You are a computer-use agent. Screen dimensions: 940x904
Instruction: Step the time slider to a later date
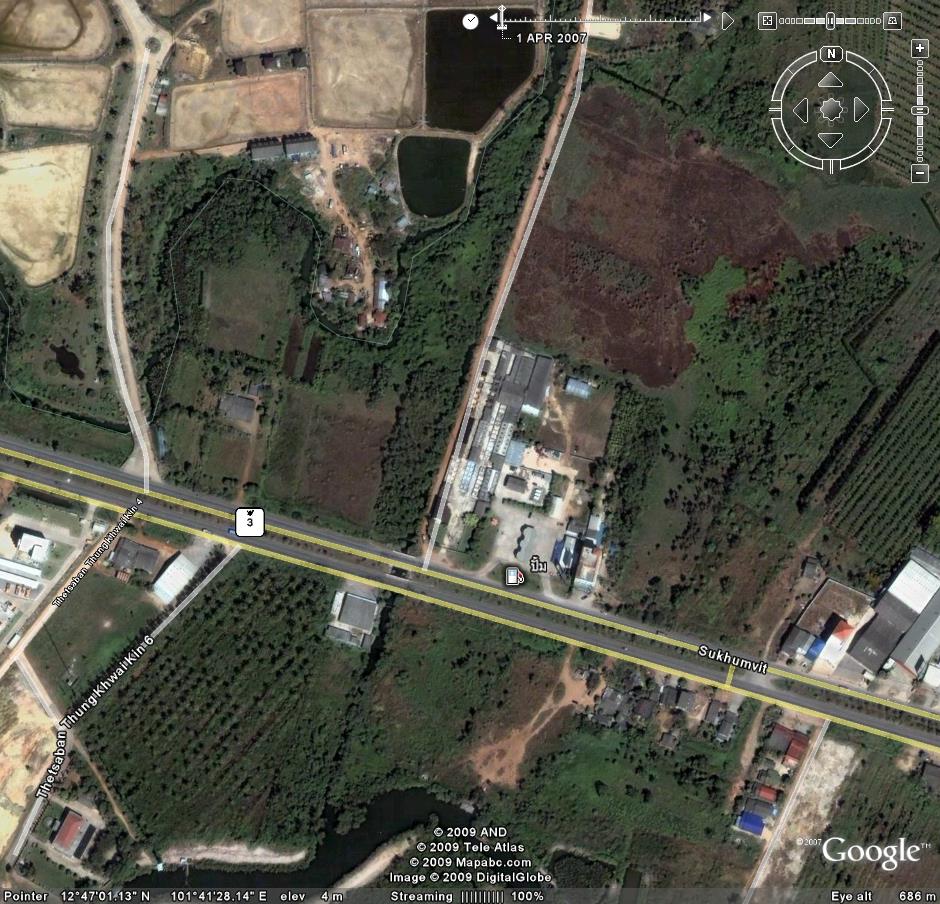707,18
